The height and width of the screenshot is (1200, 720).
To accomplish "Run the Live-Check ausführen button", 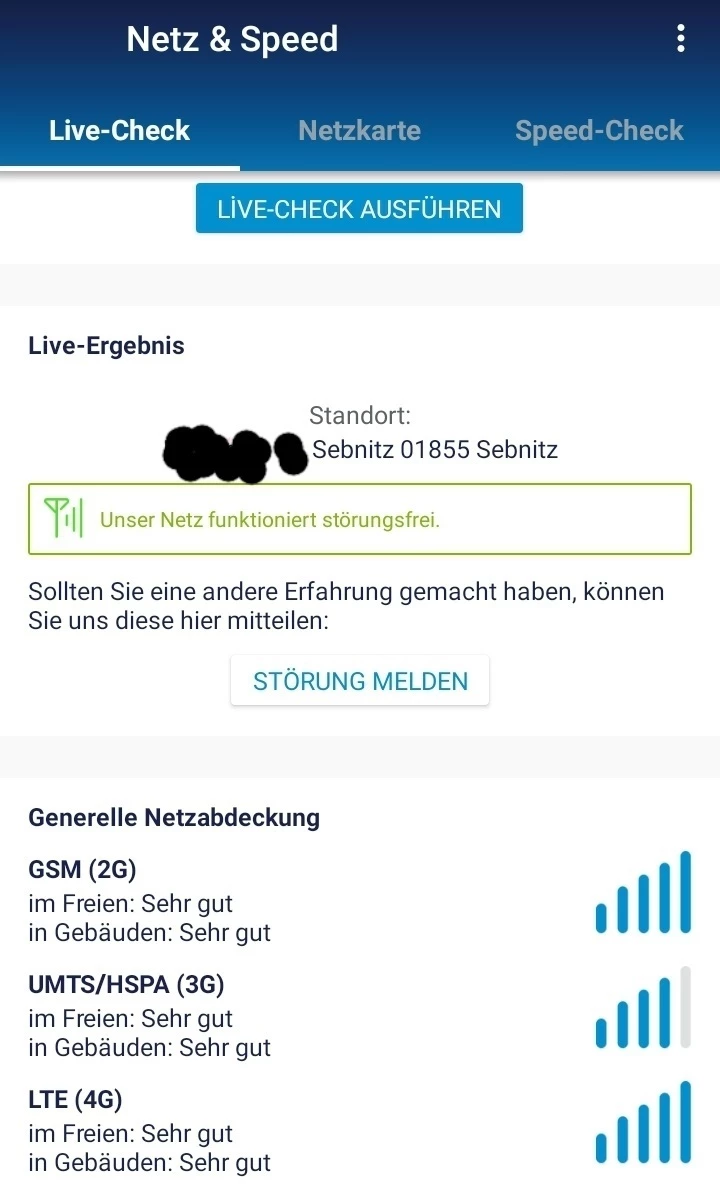I will coord(359,209).
